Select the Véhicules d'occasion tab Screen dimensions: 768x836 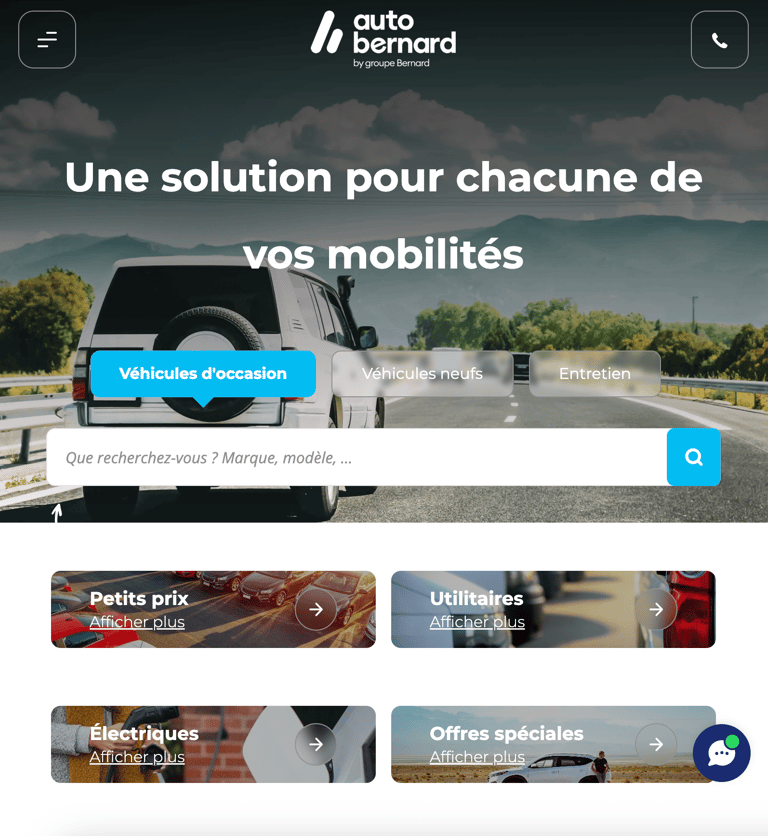pos(203,374)
